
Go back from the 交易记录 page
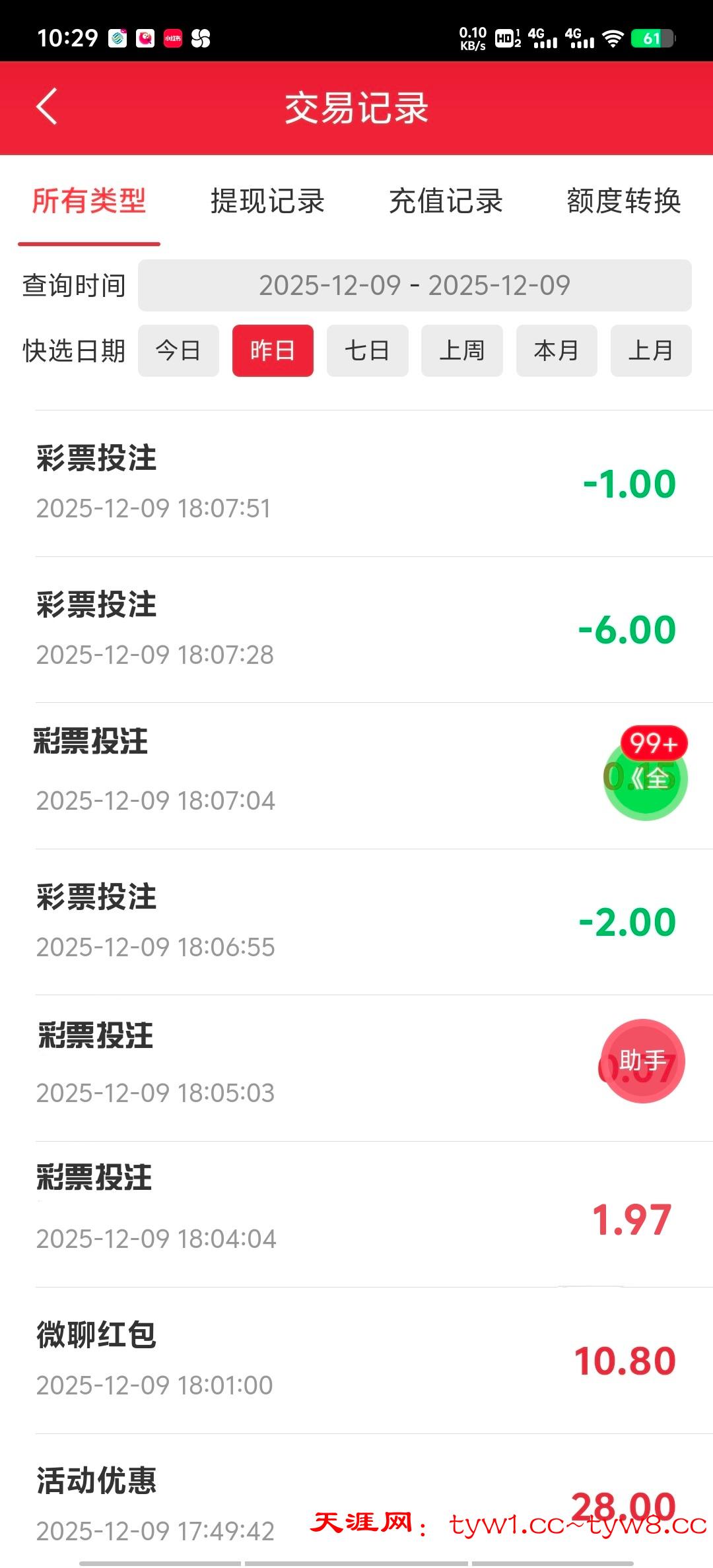[x=47, y=107]
